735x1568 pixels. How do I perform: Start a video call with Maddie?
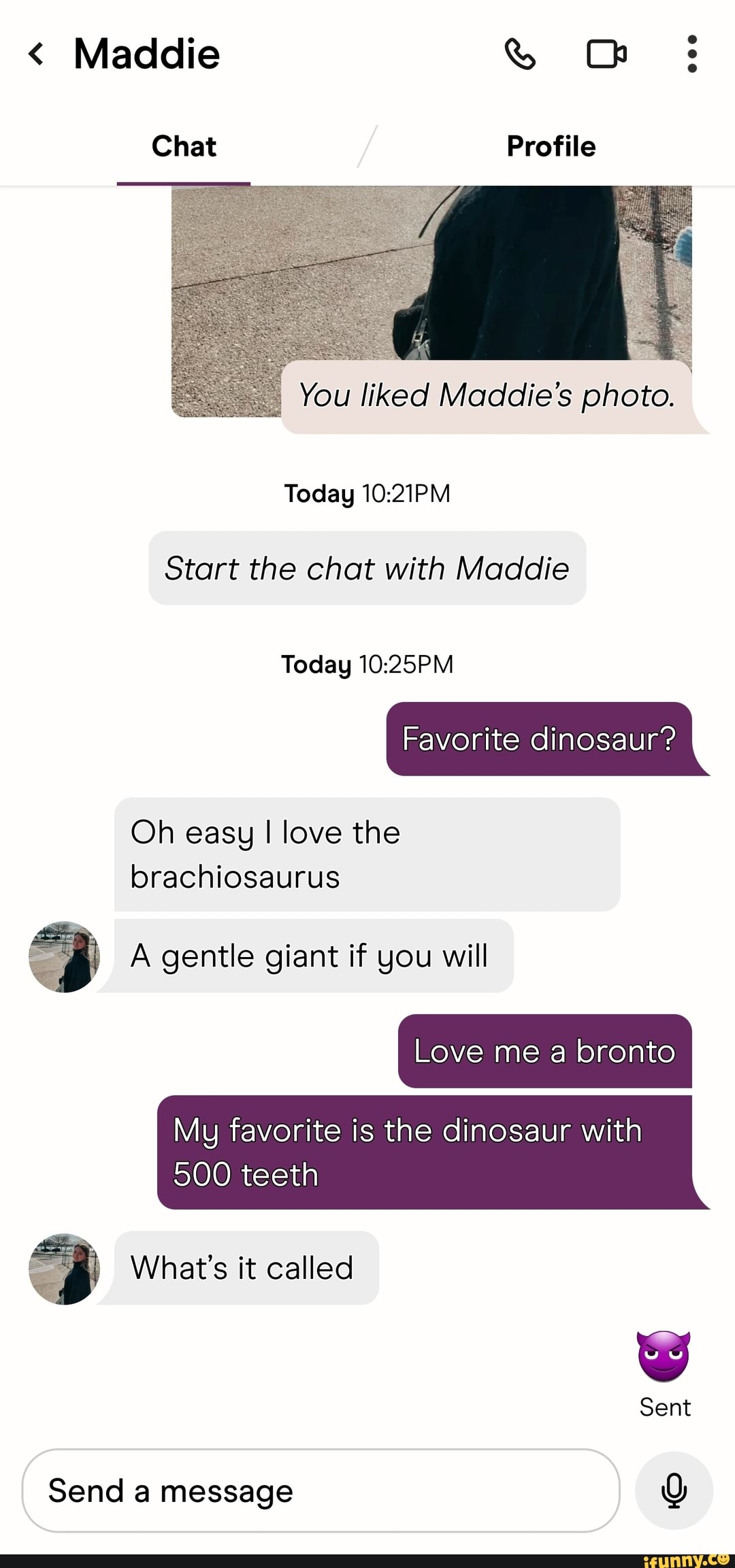[606, 56]
